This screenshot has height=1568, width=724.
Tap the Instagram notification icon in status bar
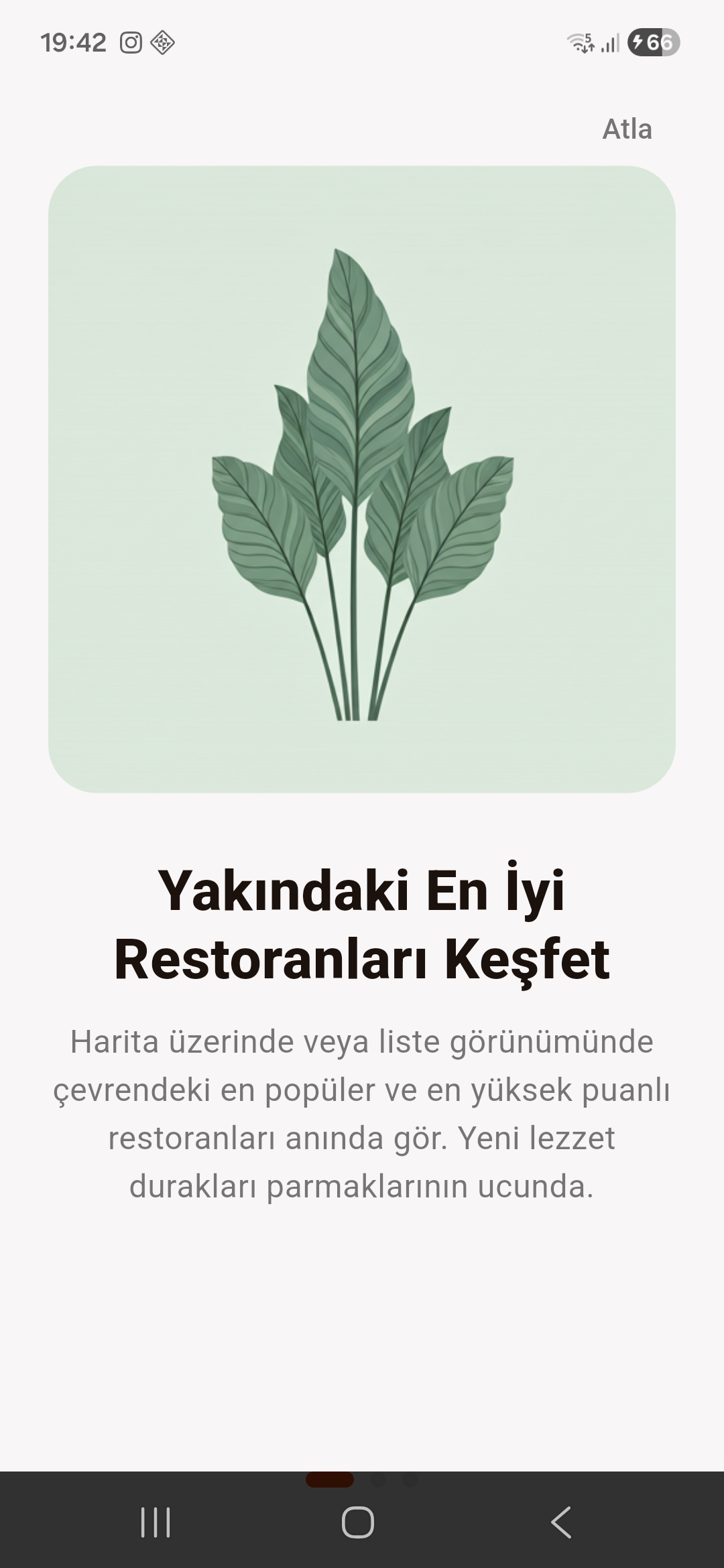click(x=131, y=42)
